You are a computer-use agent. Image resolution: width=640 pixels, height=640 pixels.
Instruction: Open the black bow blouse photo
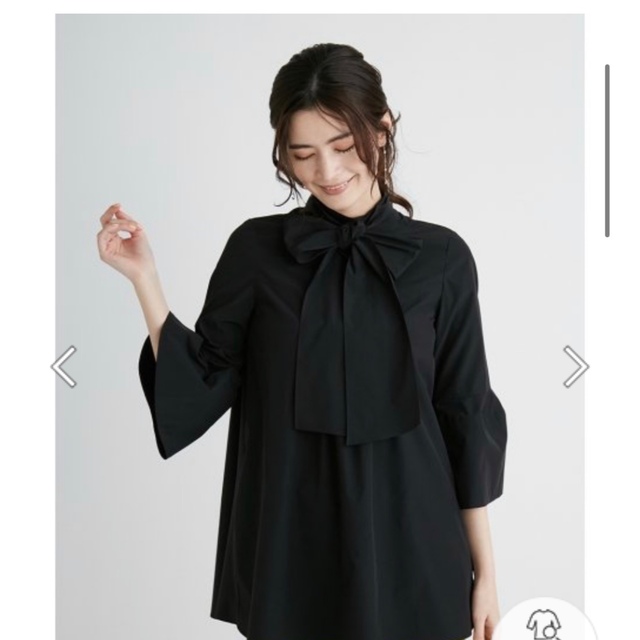point(320,330)
